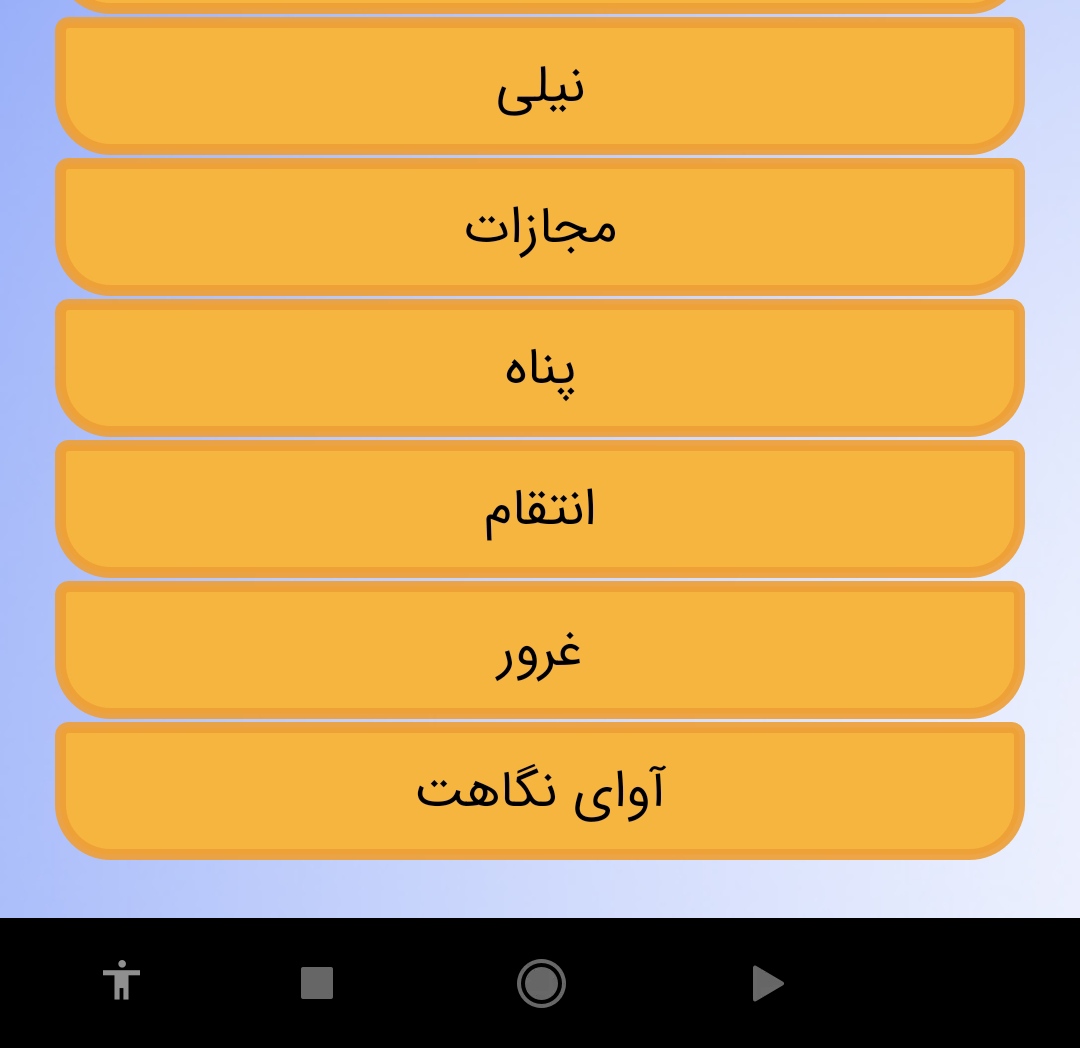Select the مجازات button
Screen dimensions: 1080x1048
pos(540,227)
